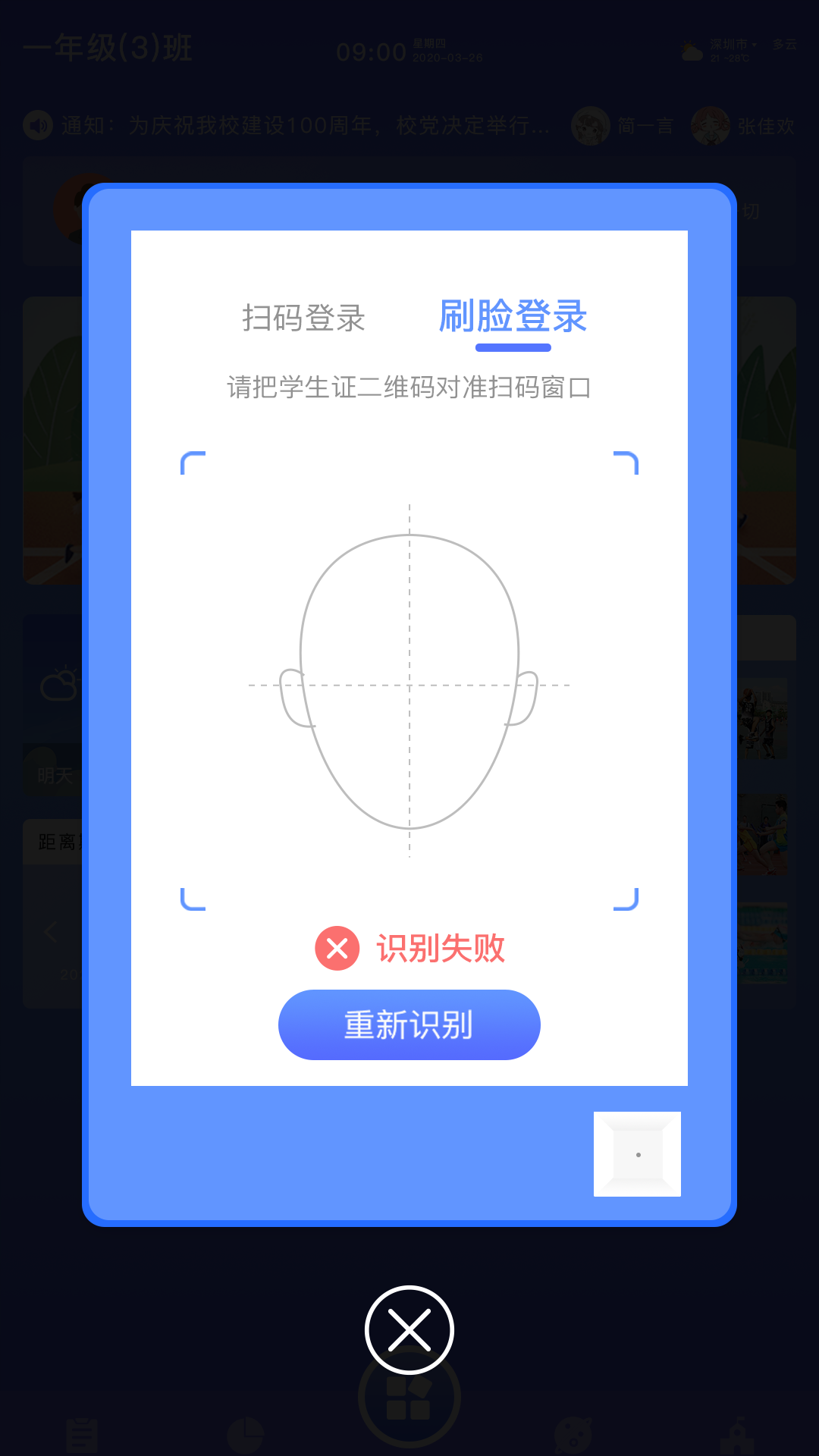The height and width of the screenshot is (1456, 819).
Task: Close the login dialog
Action: coord(409,1330)
